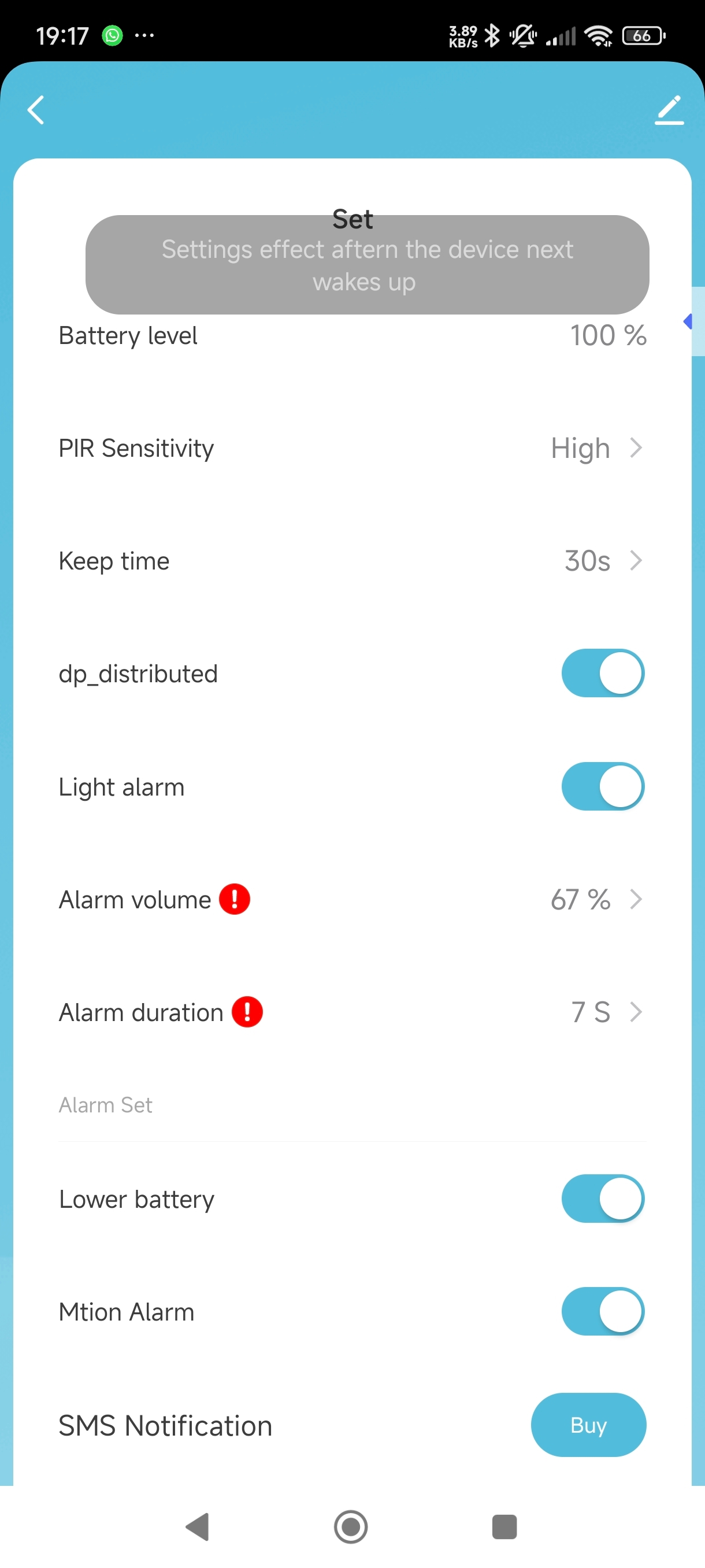Tap the red warning icon beside Alarm duration
Image resolution: width=705 pixels, height=1568 pixels.
click(x=247, y=1012)
